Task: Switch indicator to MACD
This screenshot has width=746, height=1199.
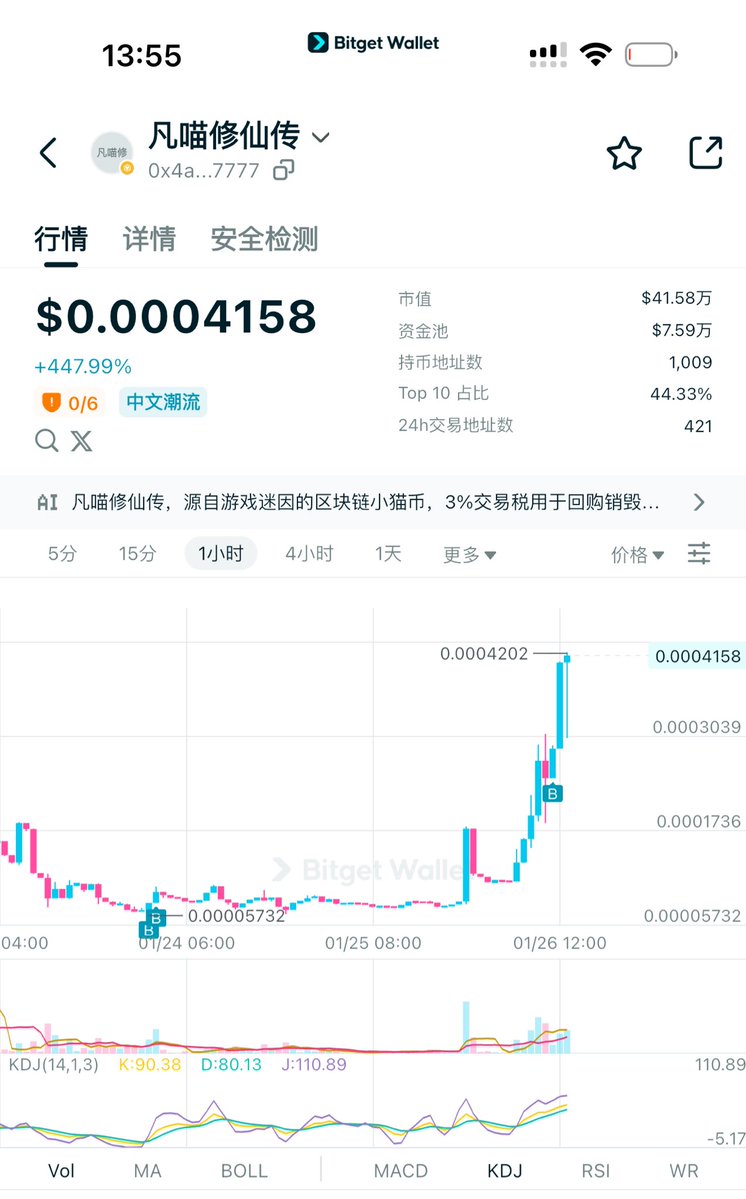Action: [x=401, y=1170]
